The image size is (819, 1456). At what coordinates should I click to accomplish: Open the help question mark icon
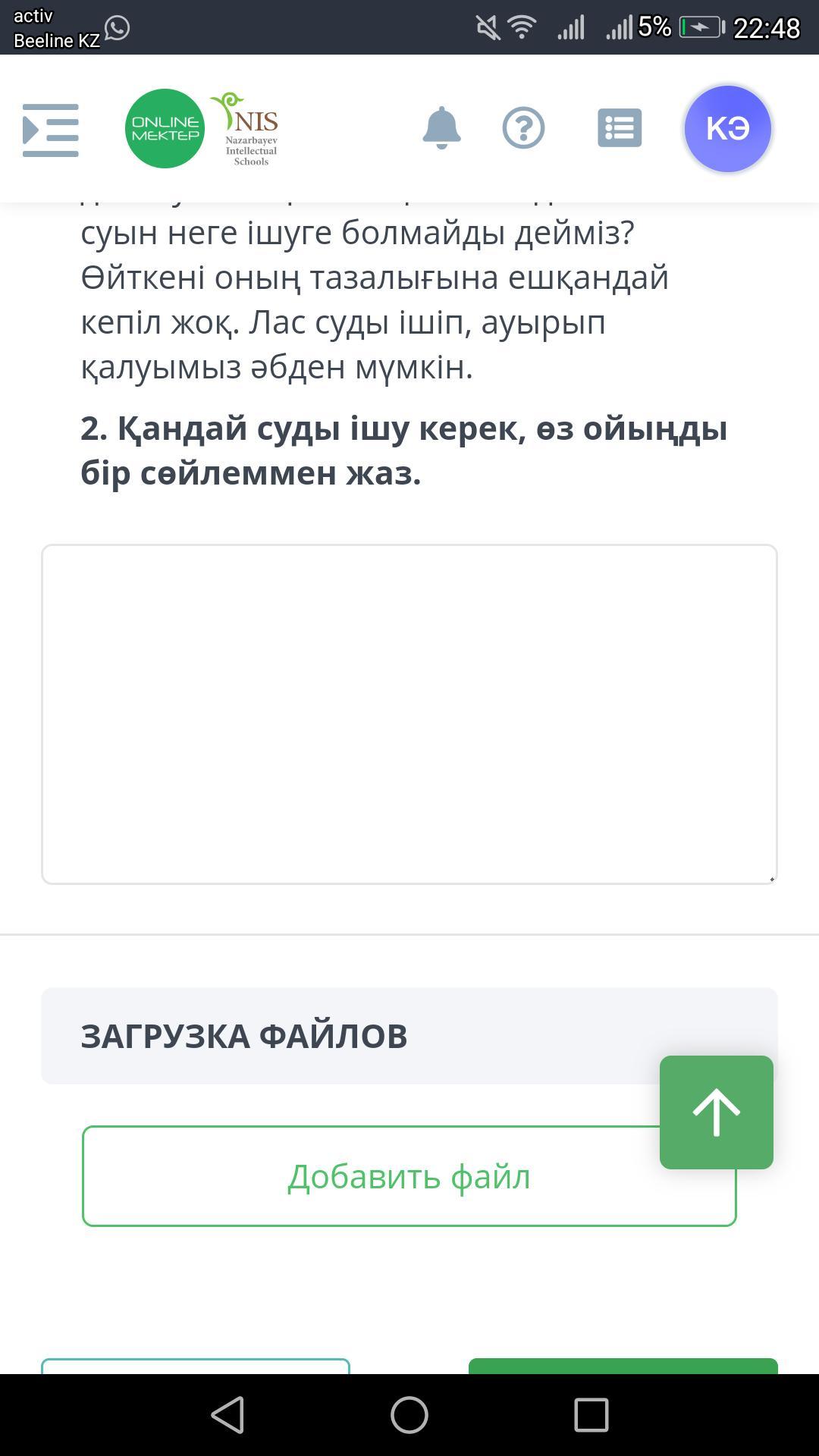pos(523,128)
